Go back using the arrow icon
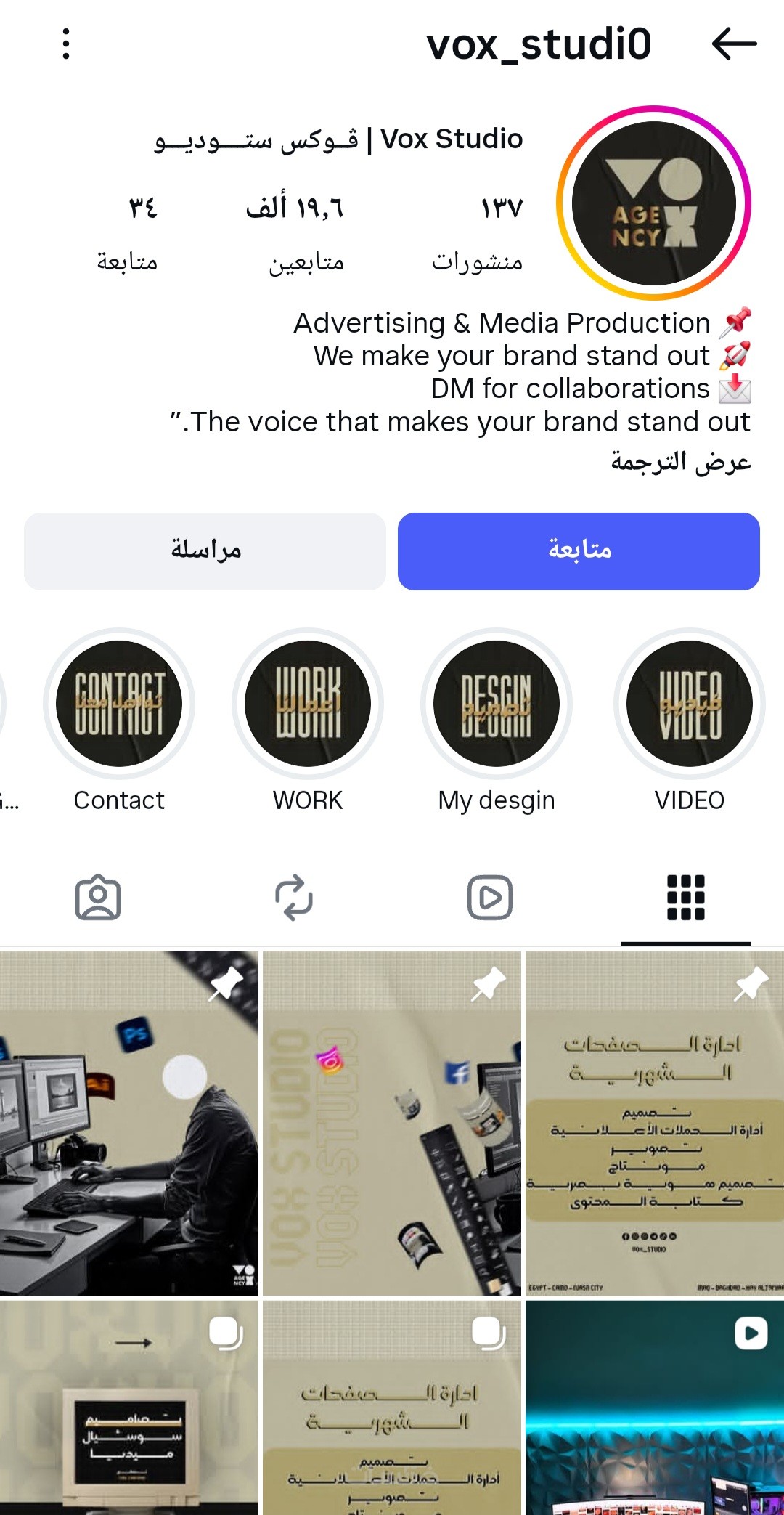784x1515 pixels. pos(734,44)
